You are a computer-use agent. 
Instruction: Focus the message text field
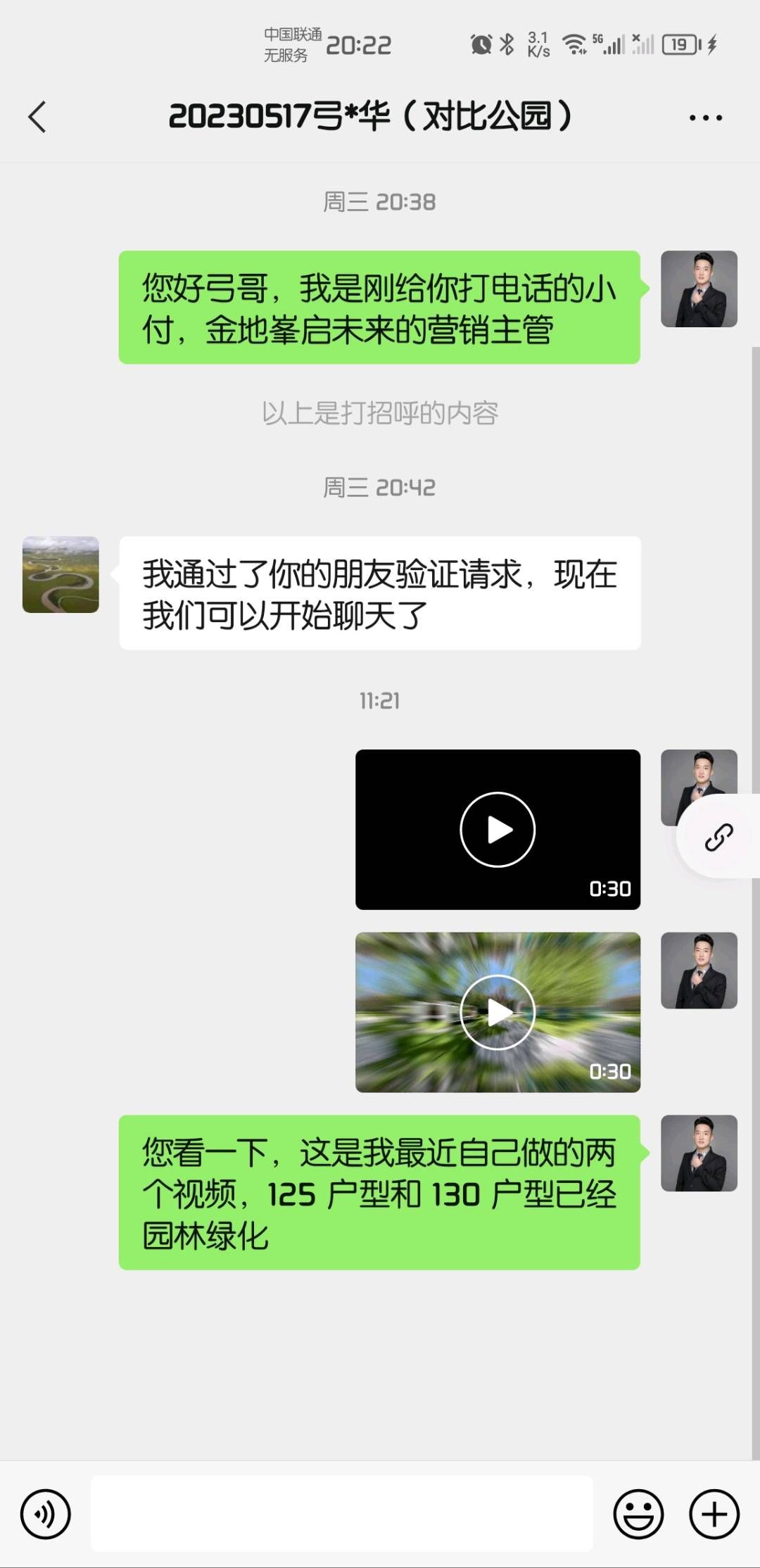click(342, 1514)
